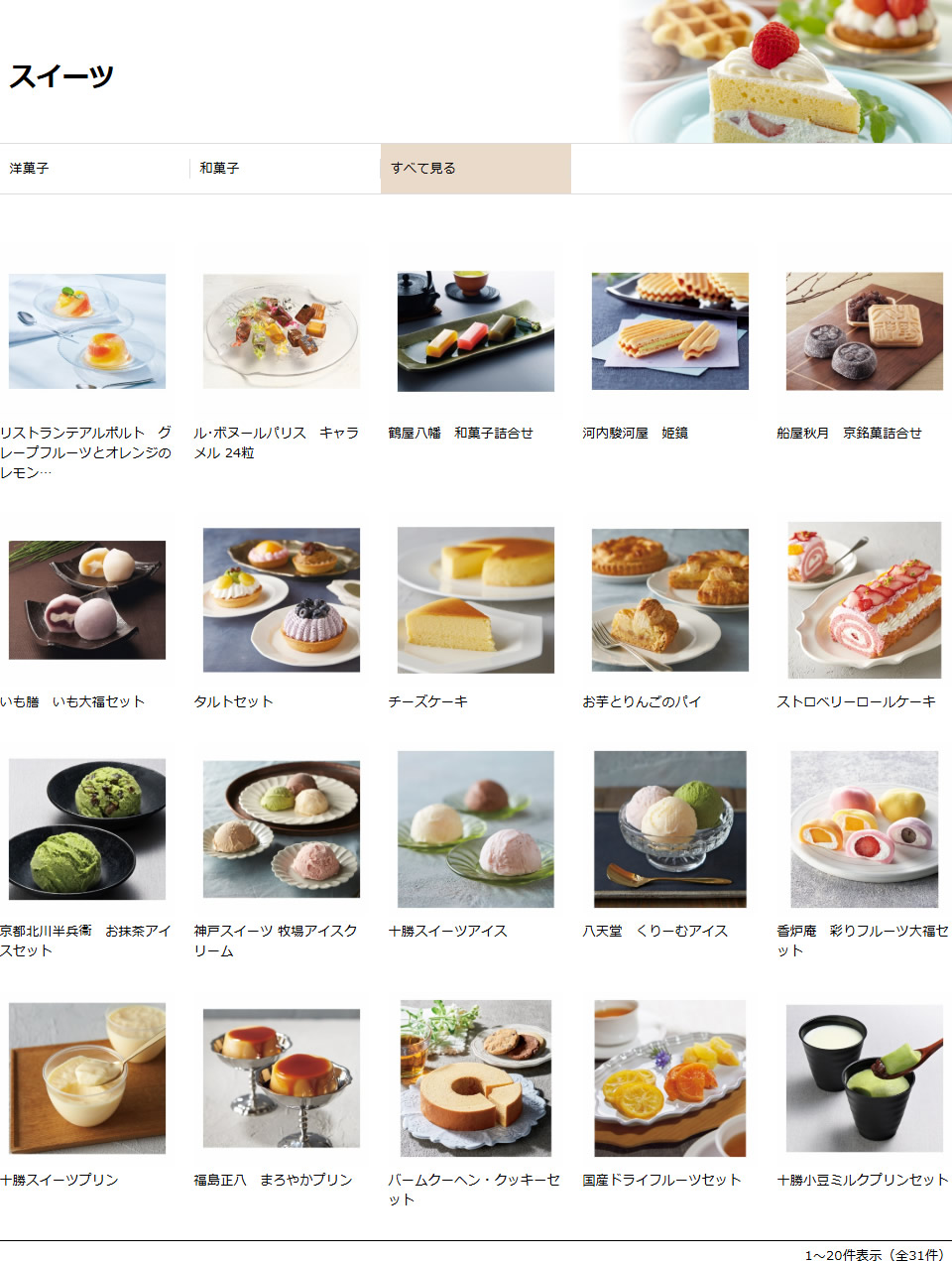Open ル・ボヌールパリス キャラメル 24粒
The height and width of the screenshot is (1261, 952).
point(281,332)
